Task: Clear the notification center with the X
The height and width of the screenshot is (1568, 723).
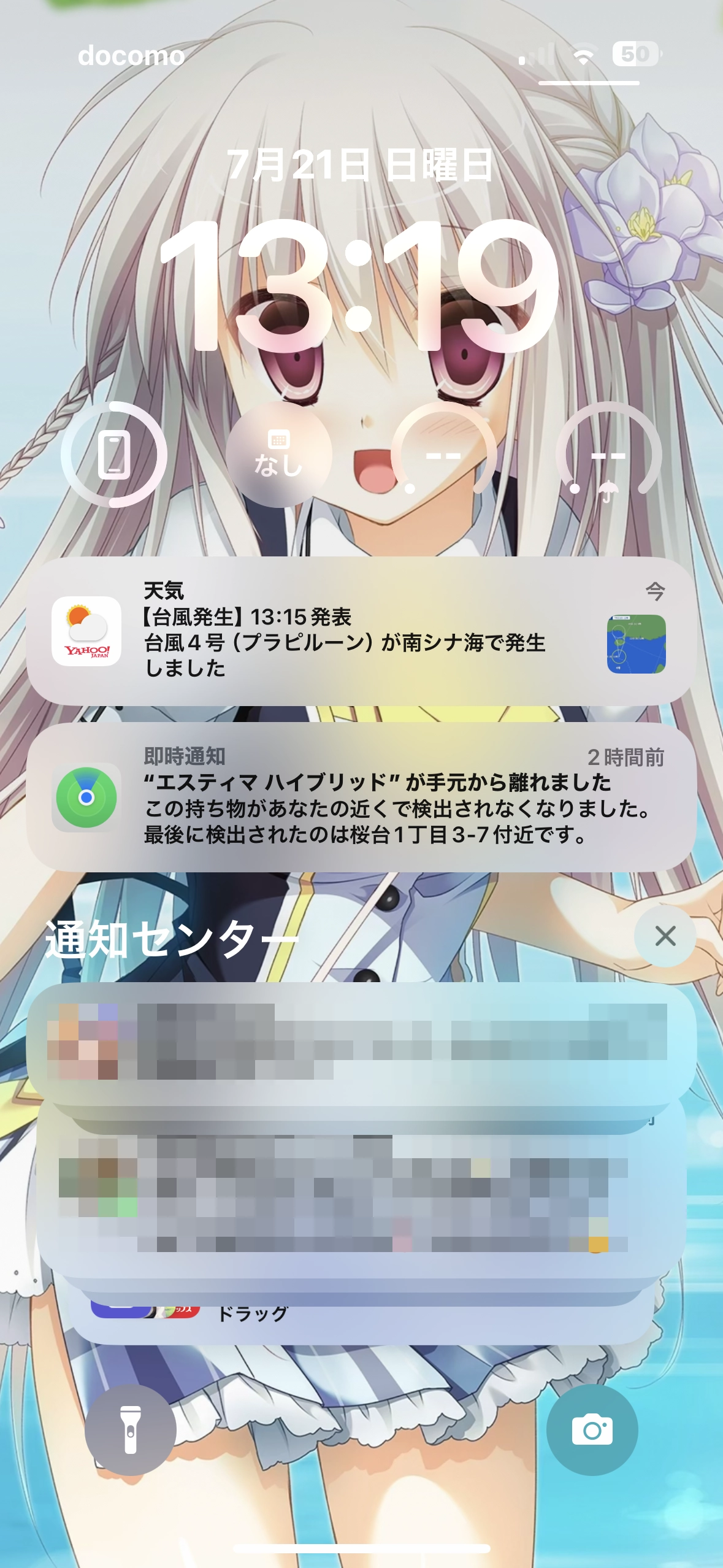Action: click(x=665, y=936)
